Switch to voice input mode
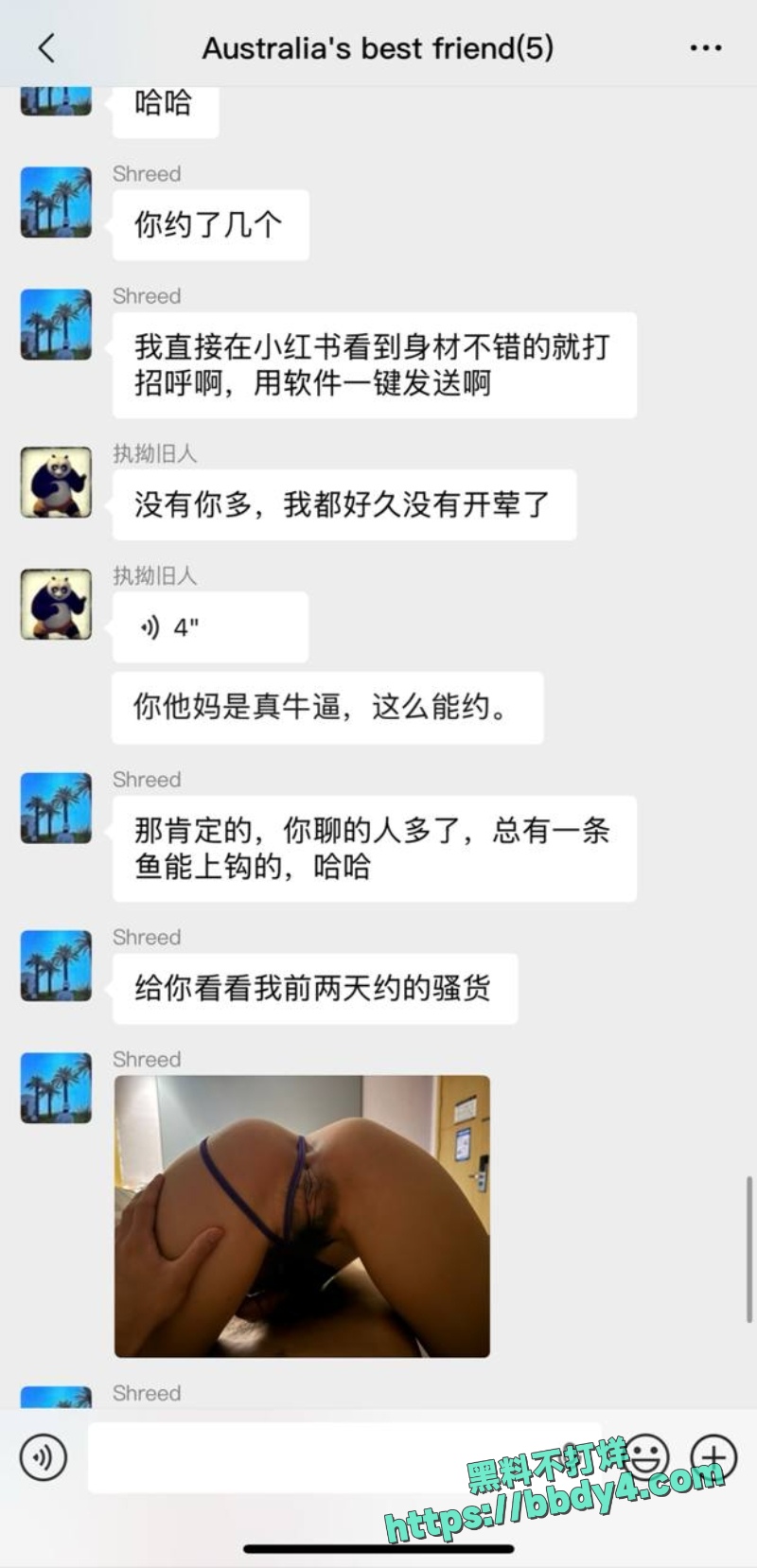757x1568 pixels. point(43,1456)
